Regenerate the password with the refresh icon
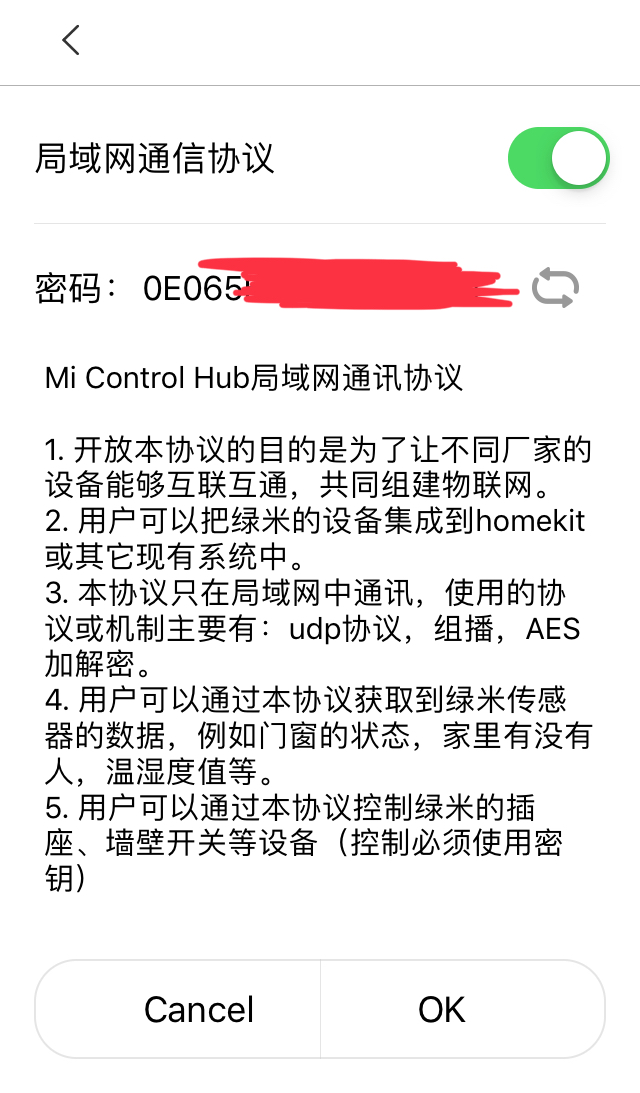The image size is (640, 1093). 555,288
